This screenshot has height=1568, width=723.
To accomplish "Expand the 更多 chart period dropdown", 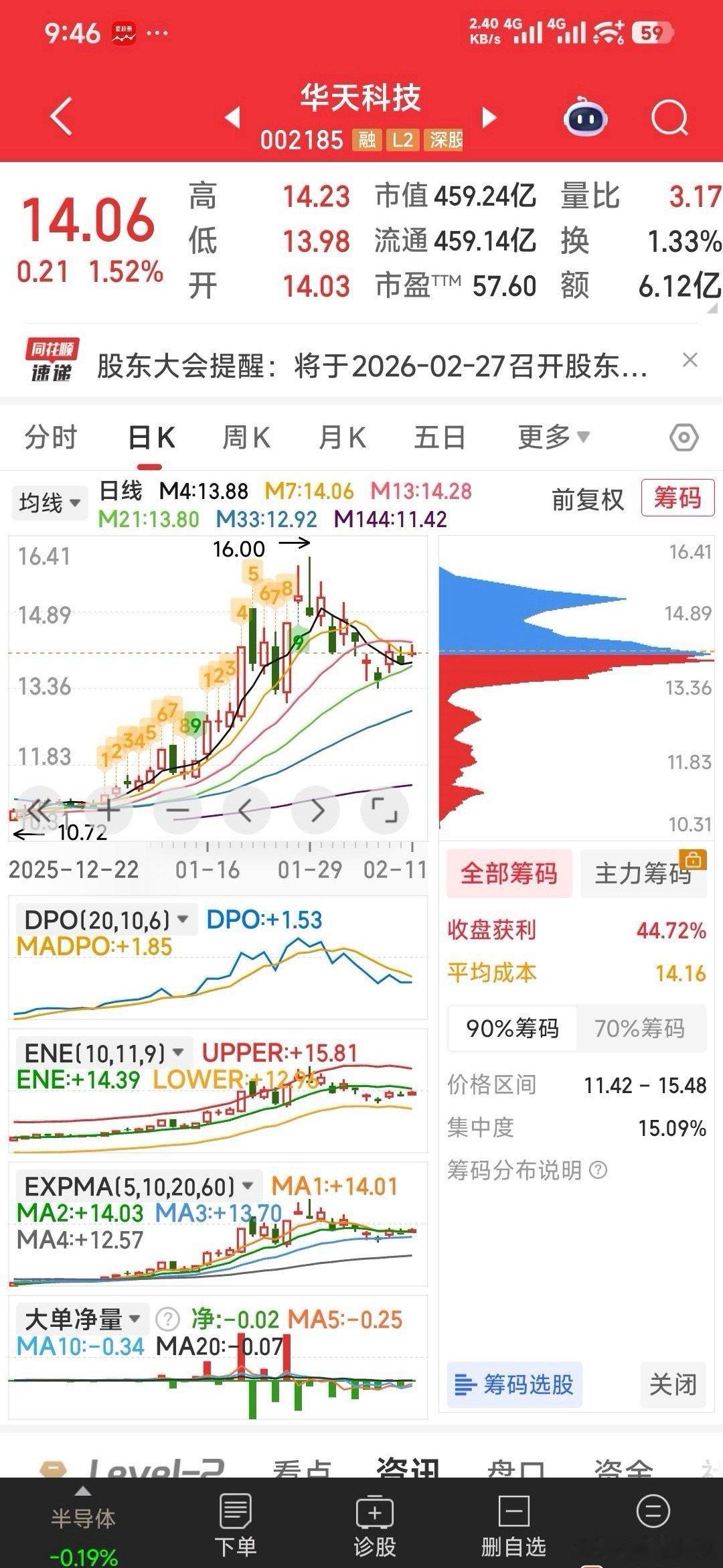I will click(553, 438).
